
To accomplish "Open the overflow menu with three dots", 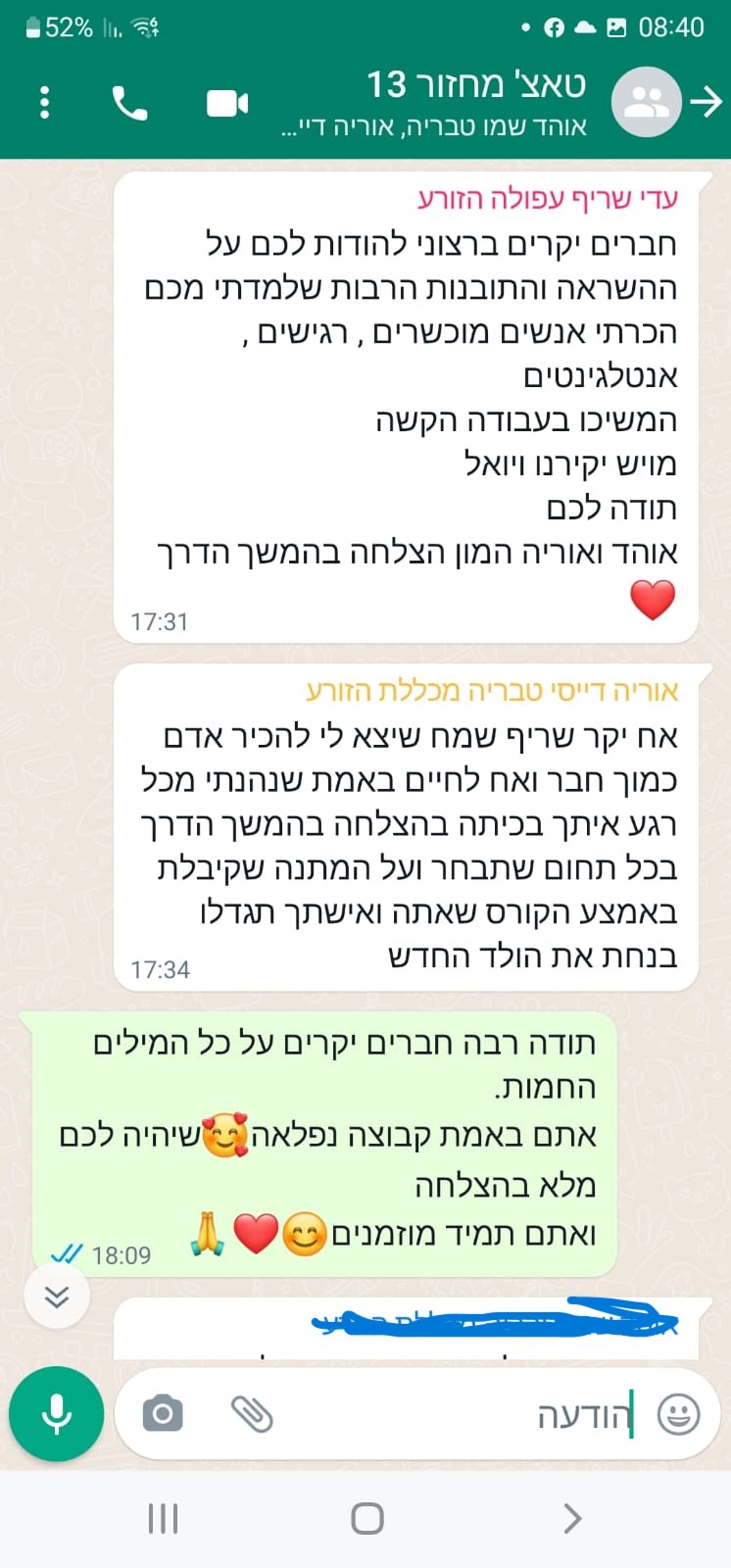I will click(x=44, y=102).
